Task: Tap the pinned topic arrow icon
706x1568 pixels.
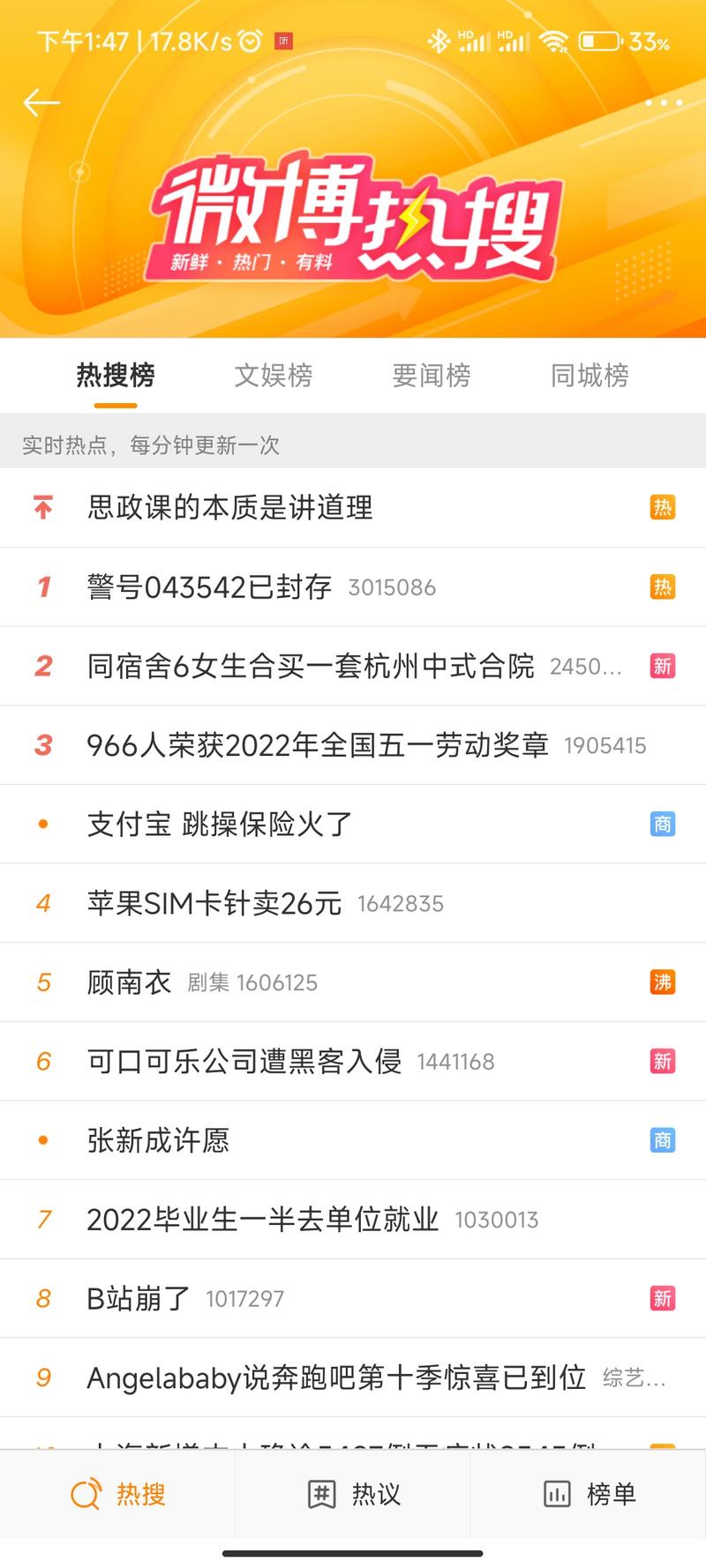Action: click(x=41, y=508)
